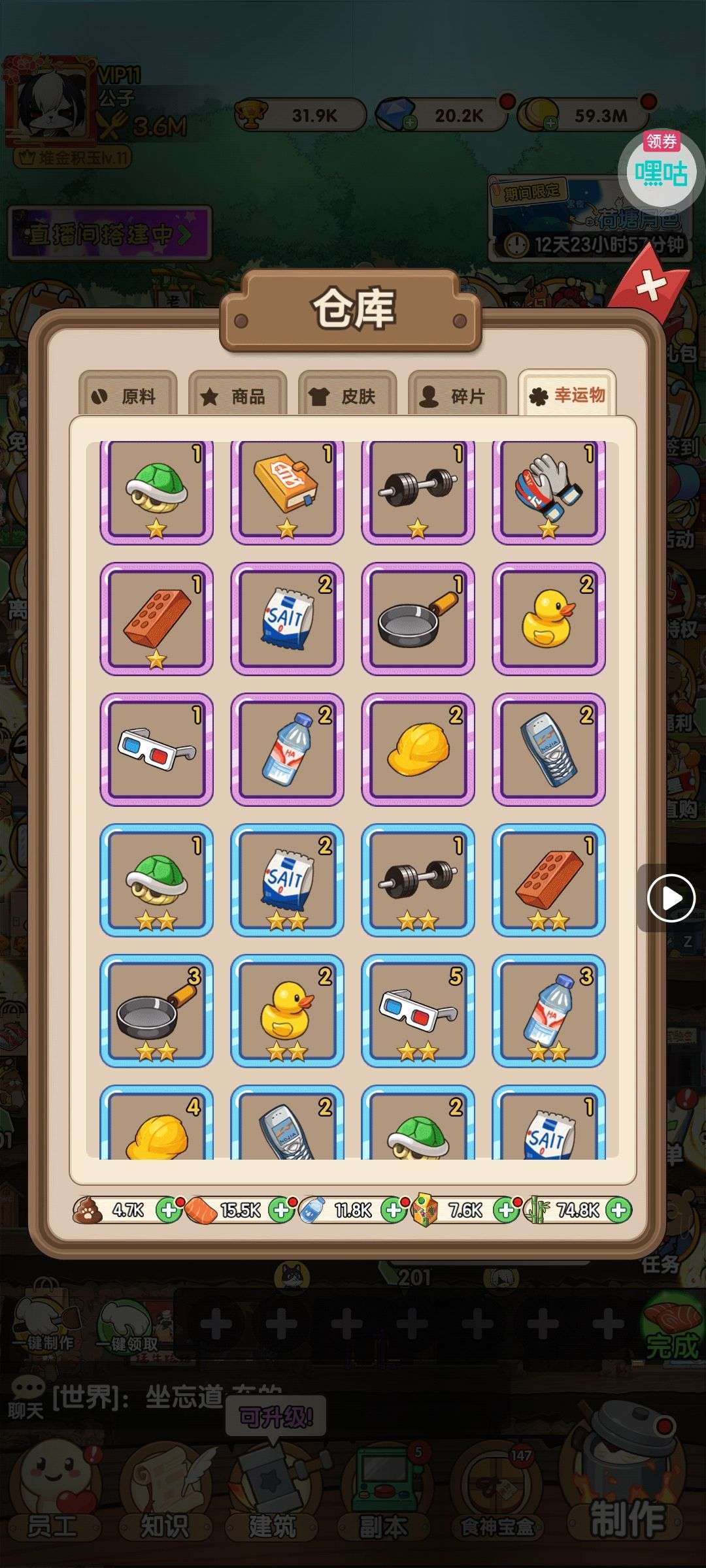This screenshot has width=706, height=1568.
Task: Select the purple one-star orange book item
Action: 287,490
